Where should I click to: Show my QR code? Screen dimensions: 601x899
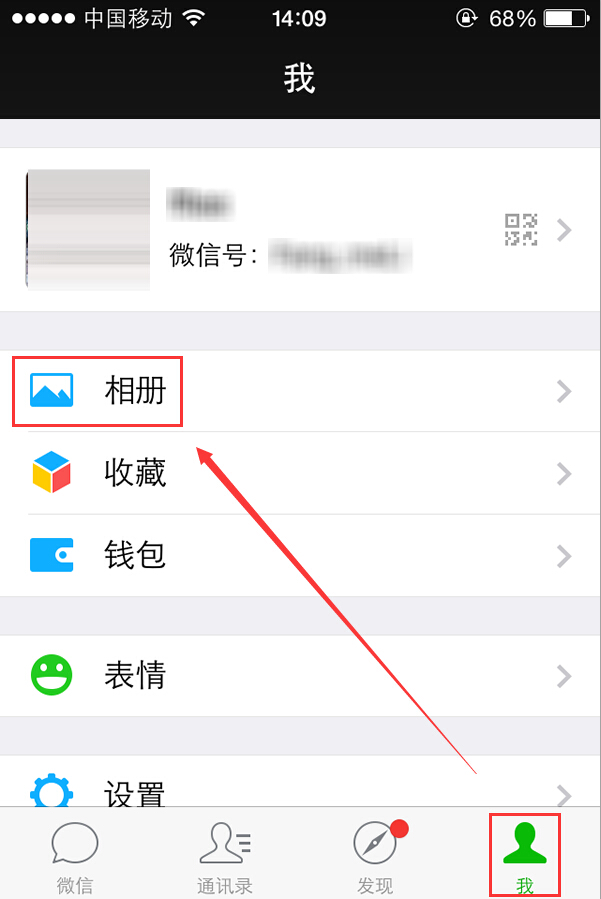[x=520, y=230]
